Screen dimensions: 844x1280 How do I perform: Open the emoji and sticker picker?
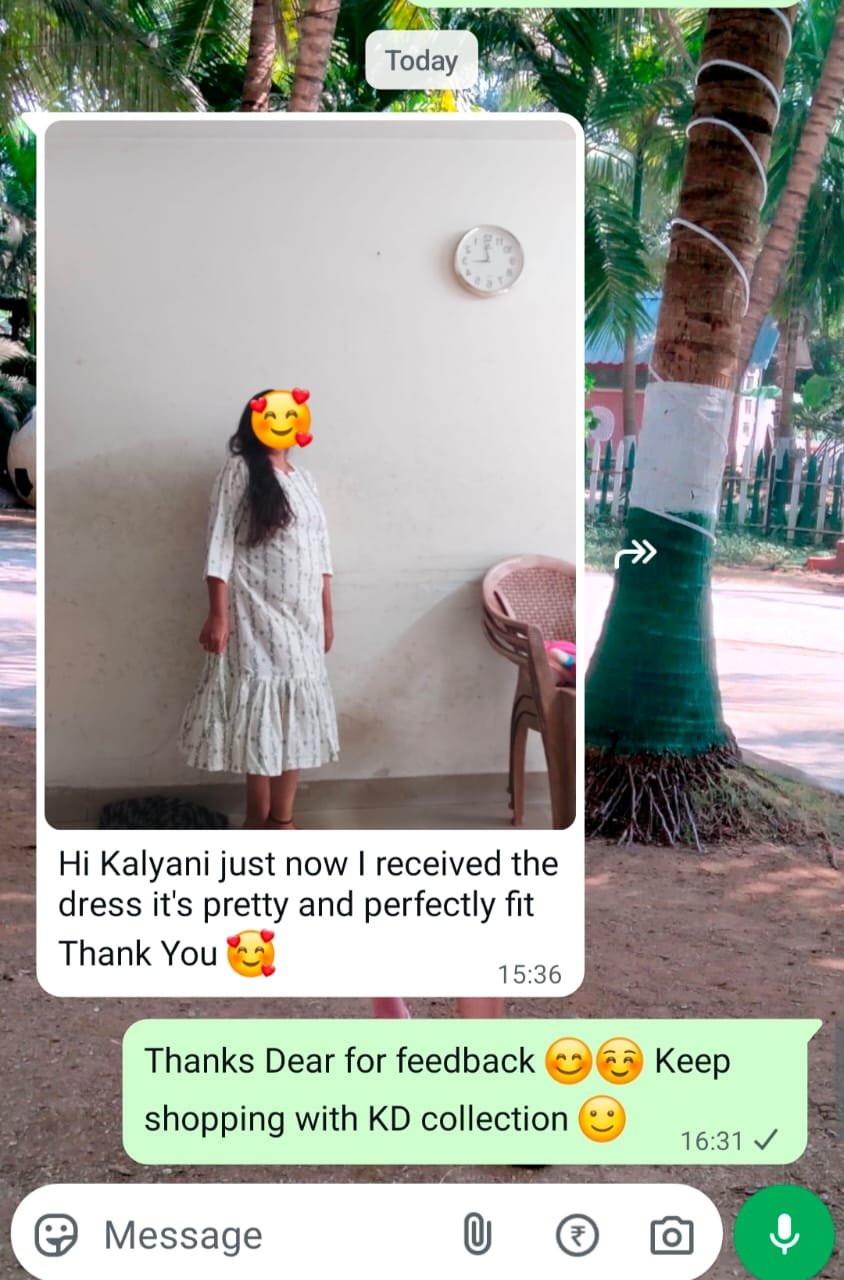[x=56, y=1236]
